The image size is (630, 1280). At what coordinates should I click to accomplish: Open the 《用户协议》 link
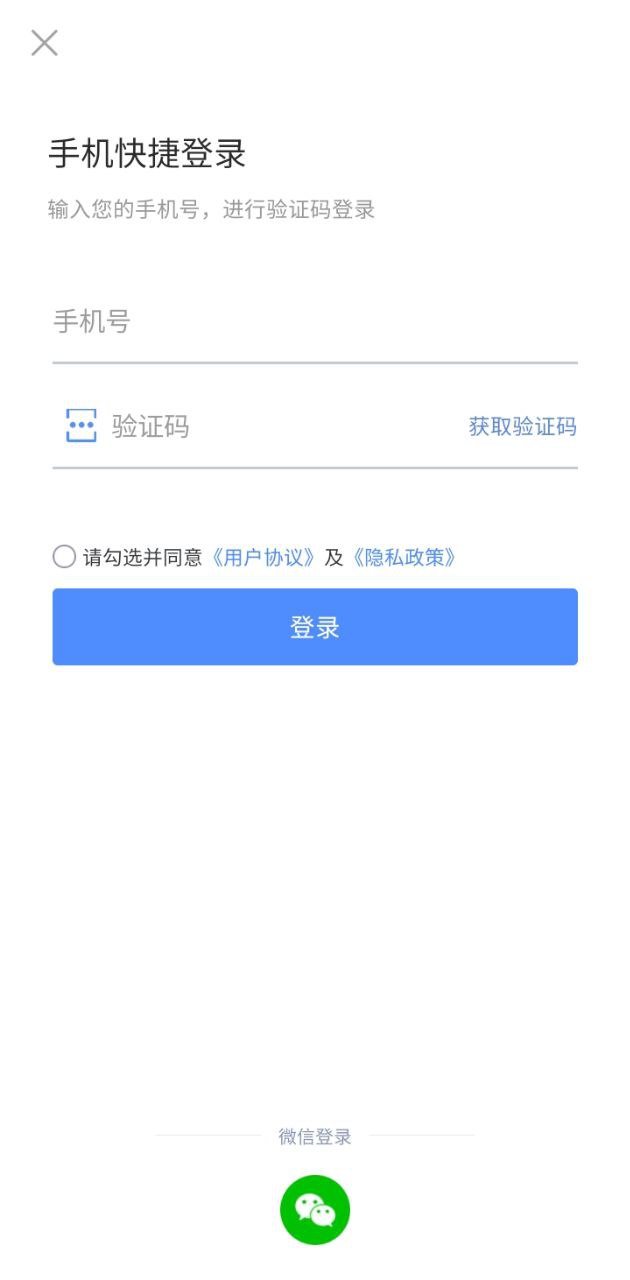[x=264, y=557]
